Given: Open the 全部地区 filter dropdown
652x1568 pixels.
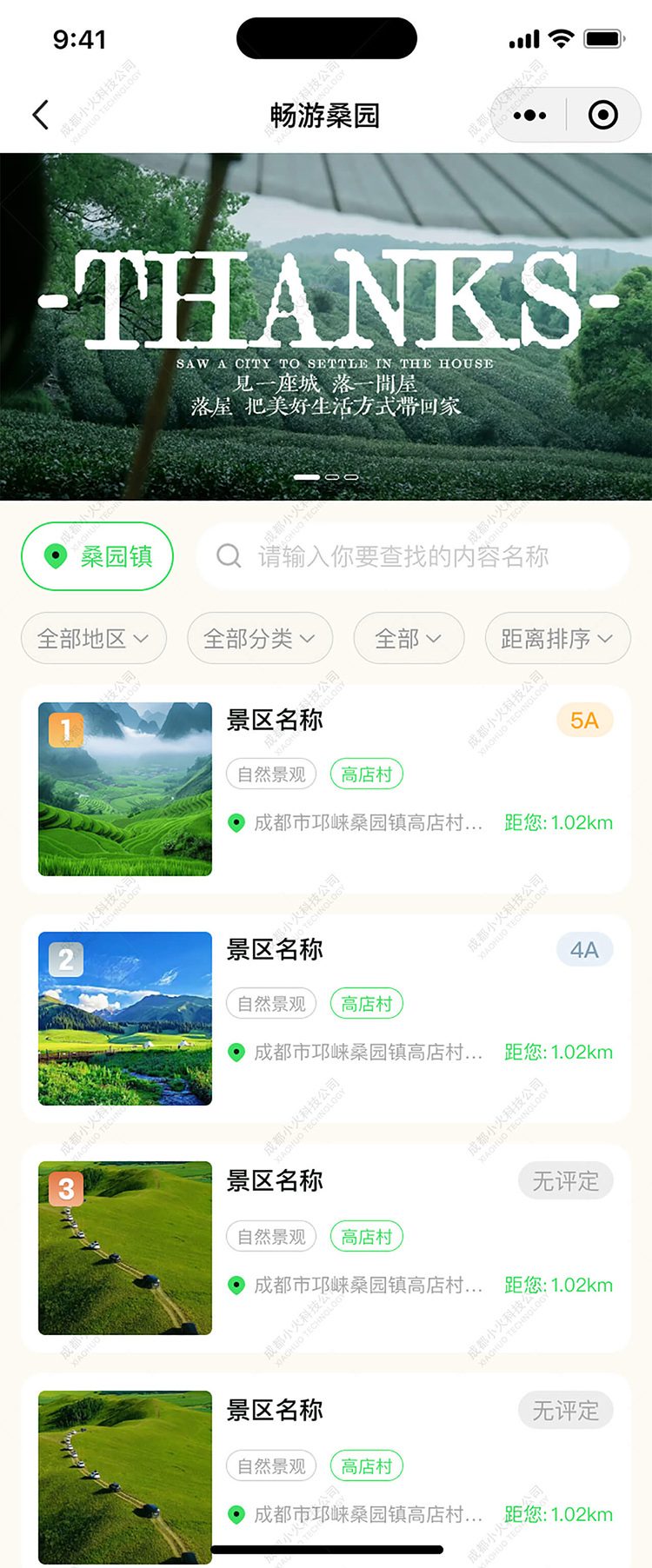Looking at the screenshot, I should (x=93, y=638).
